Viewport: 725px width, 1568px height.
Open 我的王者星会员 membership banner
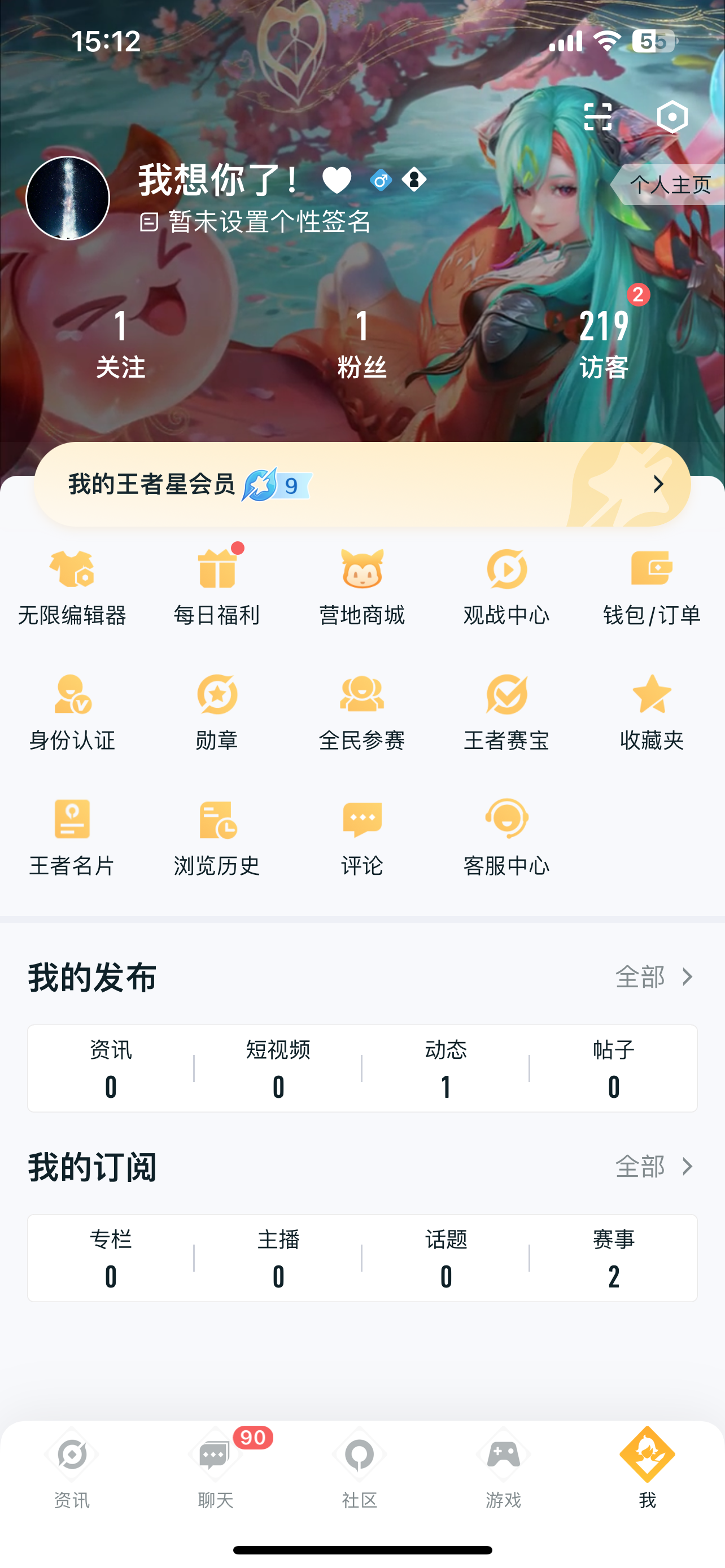pos(362,484)
